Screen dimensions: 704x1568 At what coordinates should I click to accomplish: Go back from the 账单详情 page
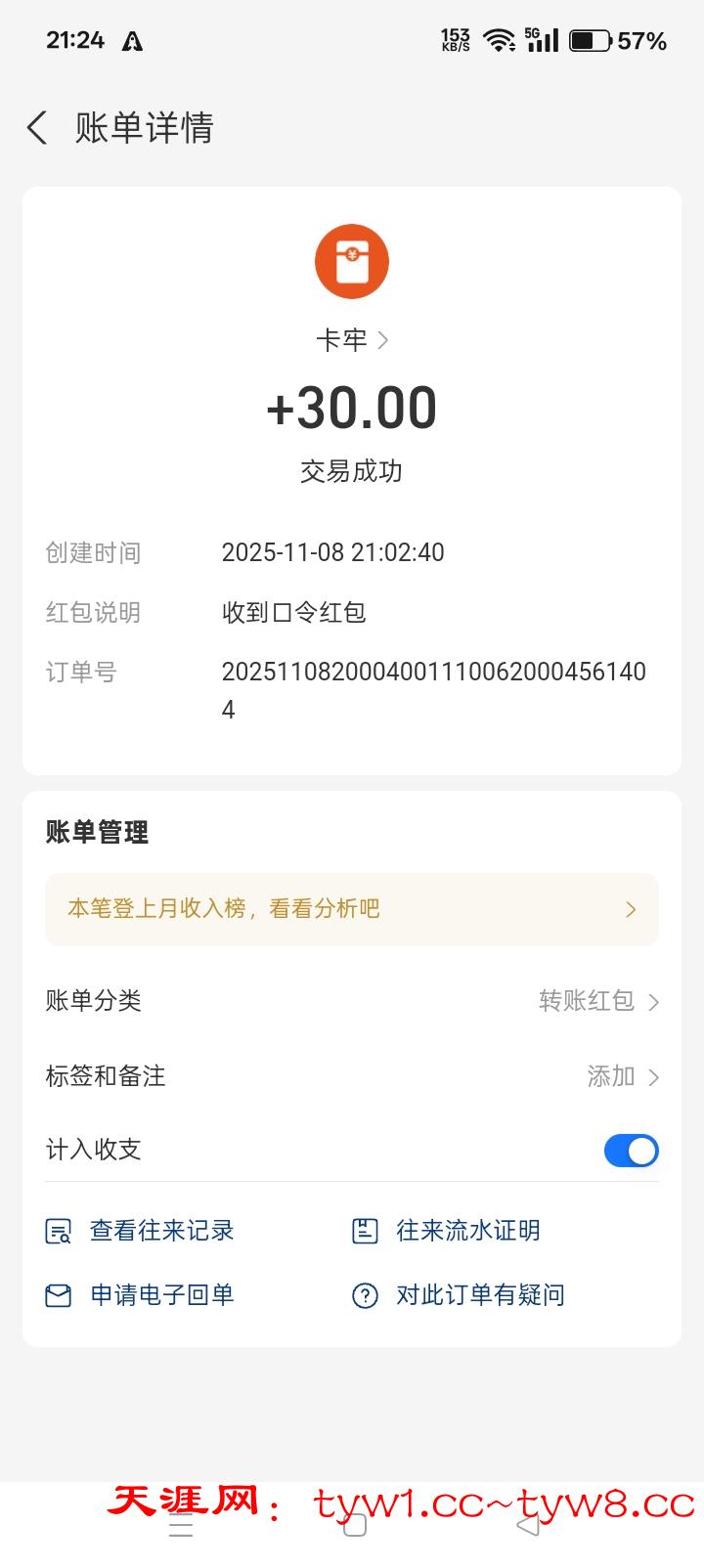(37, 128)
